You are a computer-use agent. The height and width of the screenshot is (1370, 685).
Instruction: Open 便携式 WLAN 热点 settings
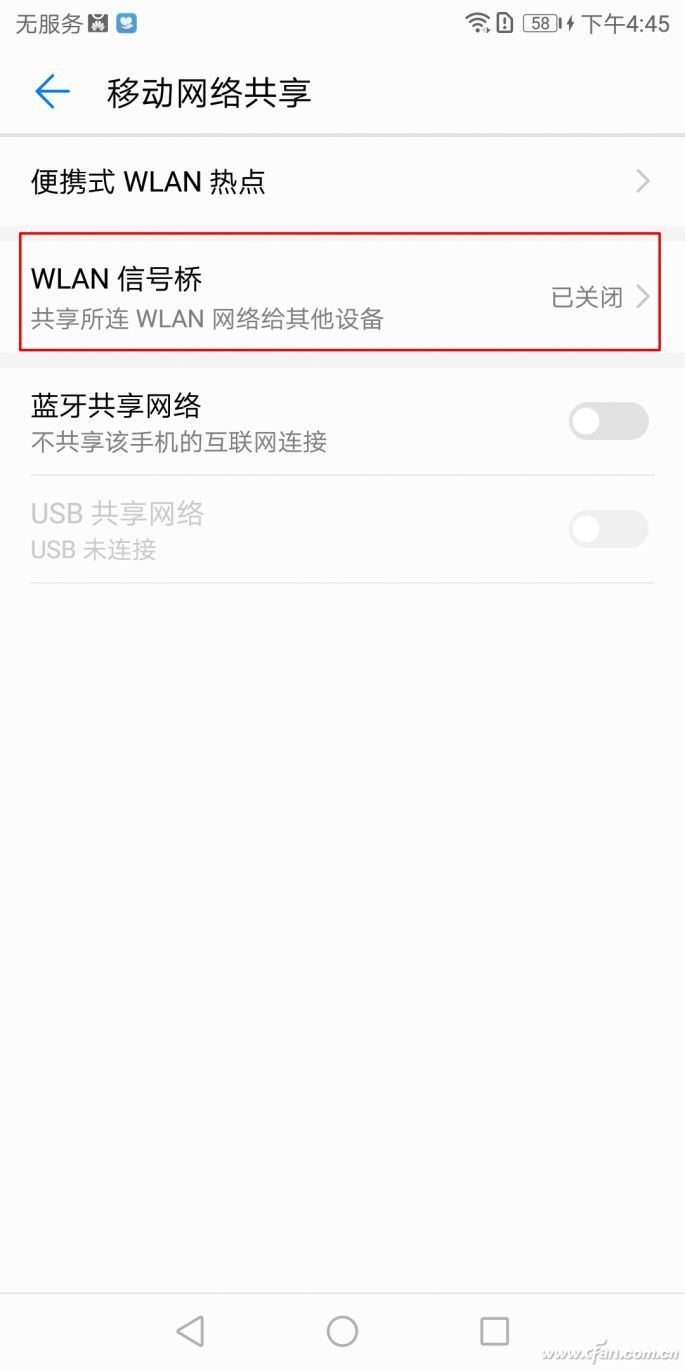coord(342,181)
